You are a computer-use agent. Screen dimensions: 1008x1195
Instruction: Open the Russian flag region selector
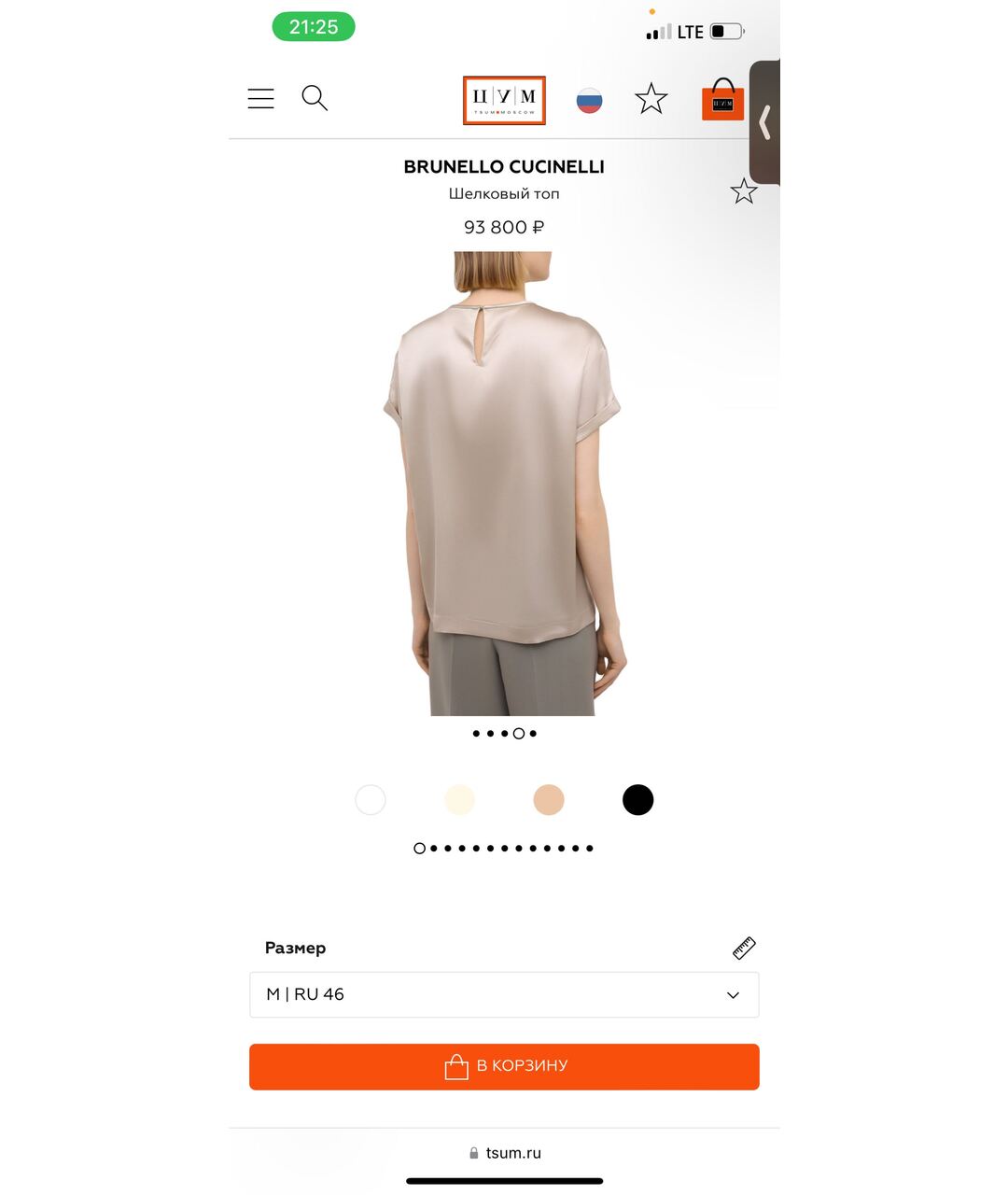coord(589,100)
